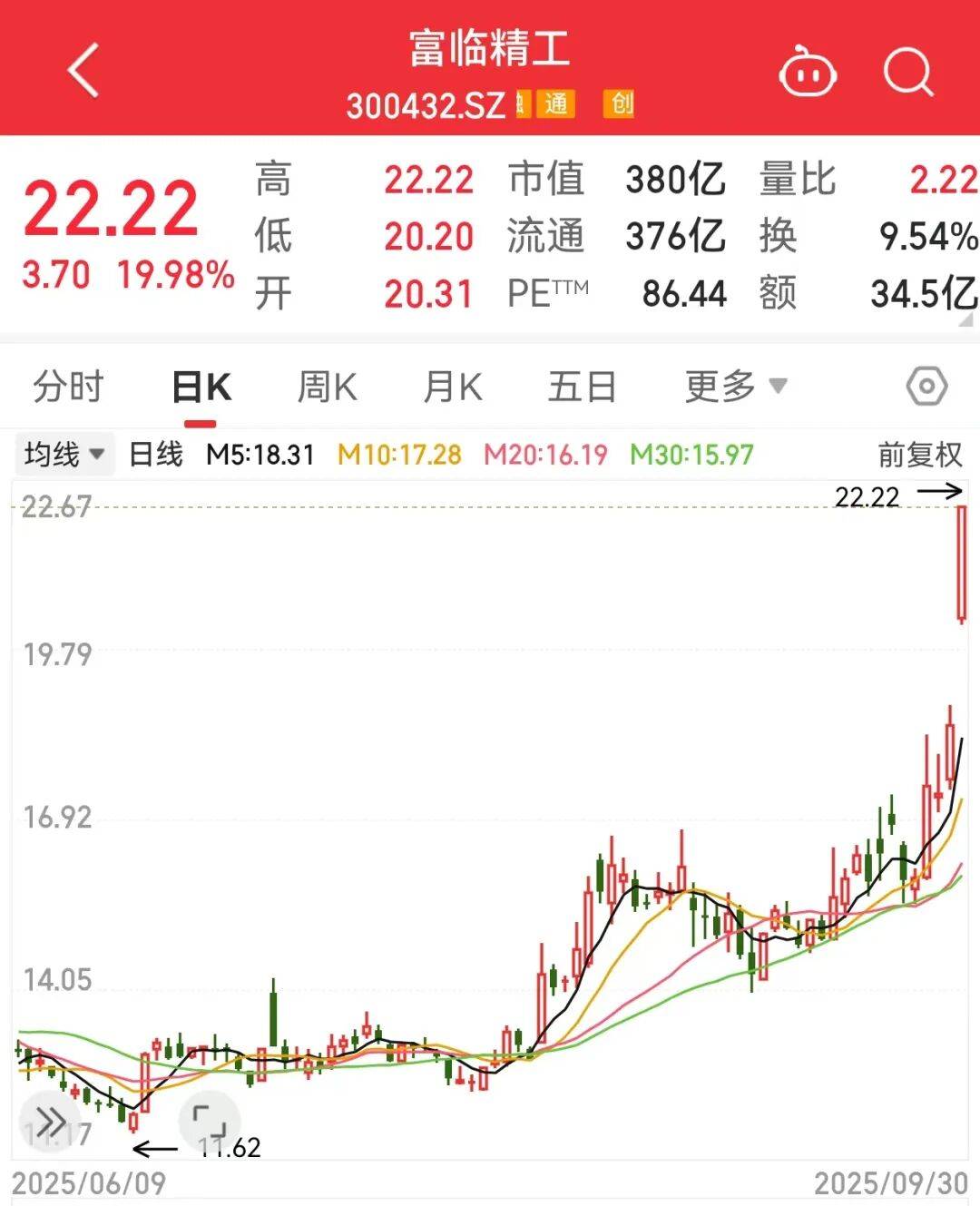980x1206 pixels.
Task: Change the 前复权 adjustment setting
Action: pyautogui.click(x=919, y=454)
